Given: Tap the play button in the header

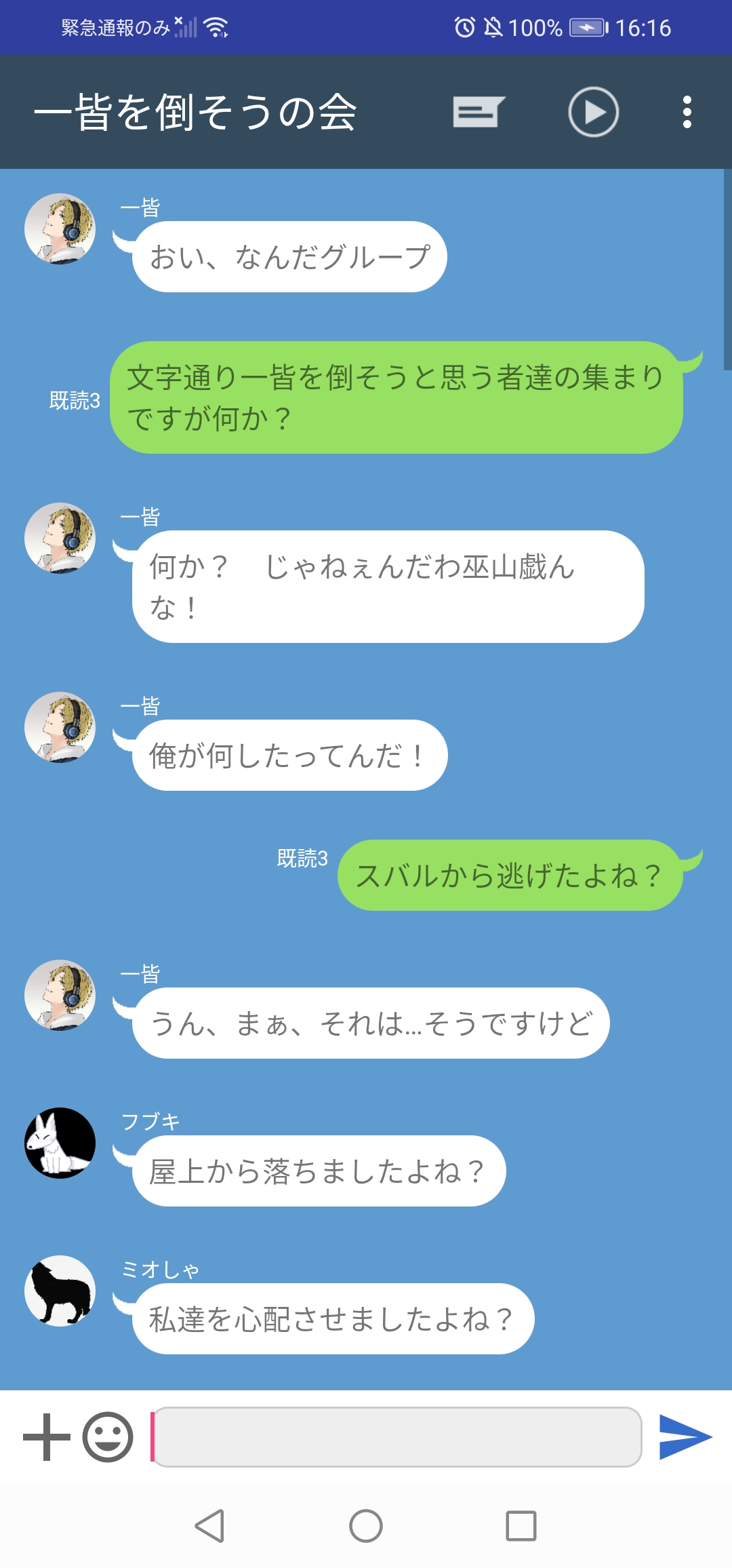Looking at the screenshot, I should tap(593, 112).
